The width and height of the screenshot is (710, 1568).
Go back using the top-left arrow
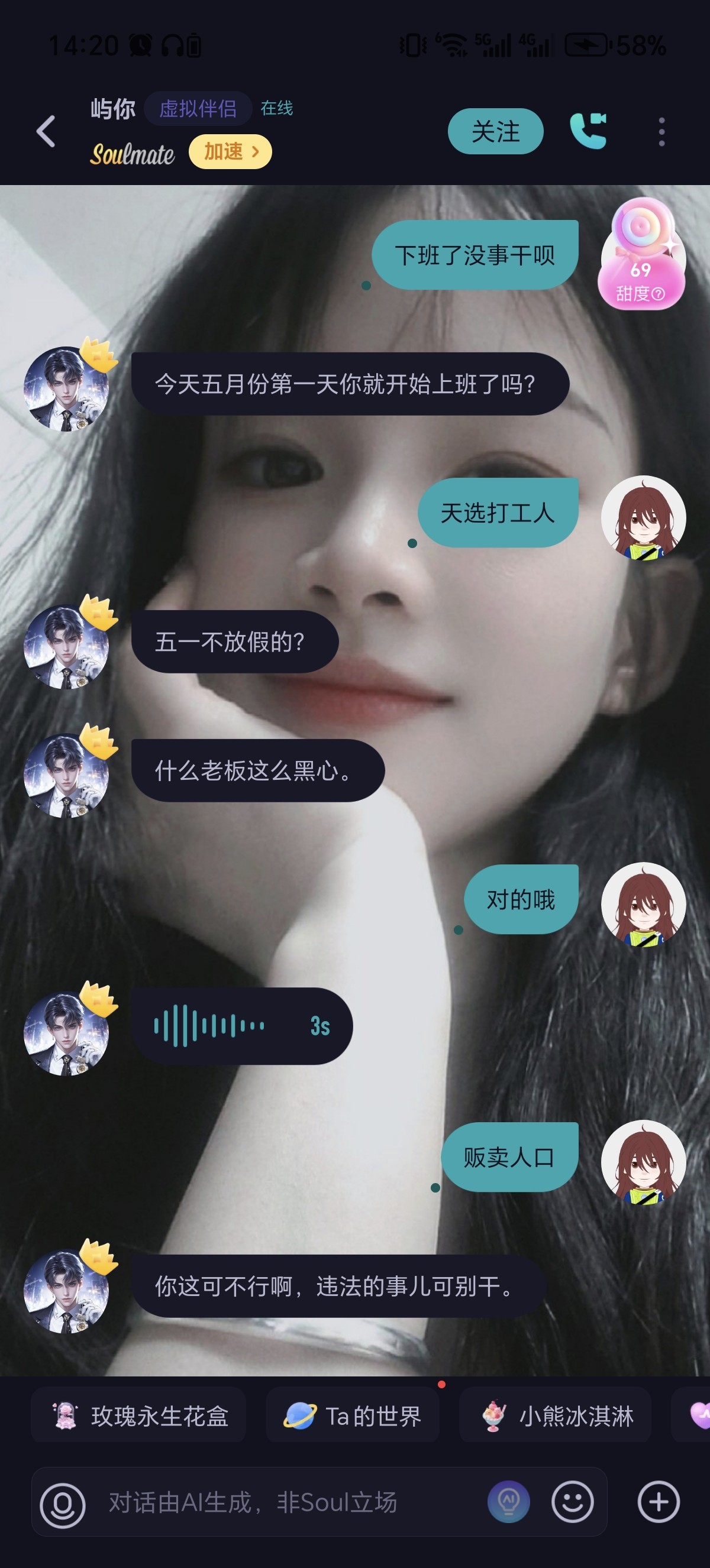(x=46, y=131)
